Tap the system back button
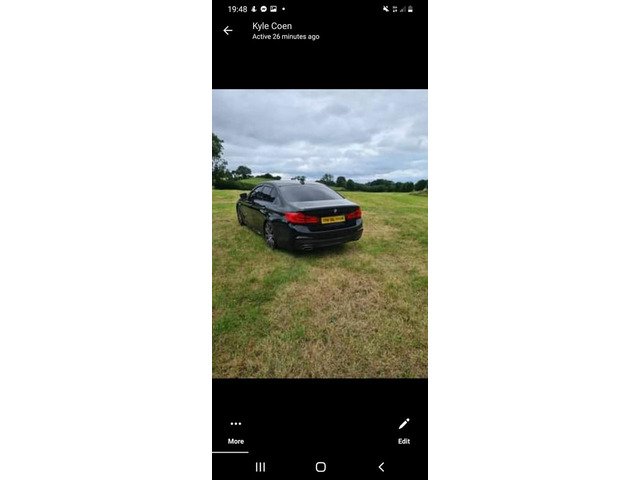 [x=381, y=467]
